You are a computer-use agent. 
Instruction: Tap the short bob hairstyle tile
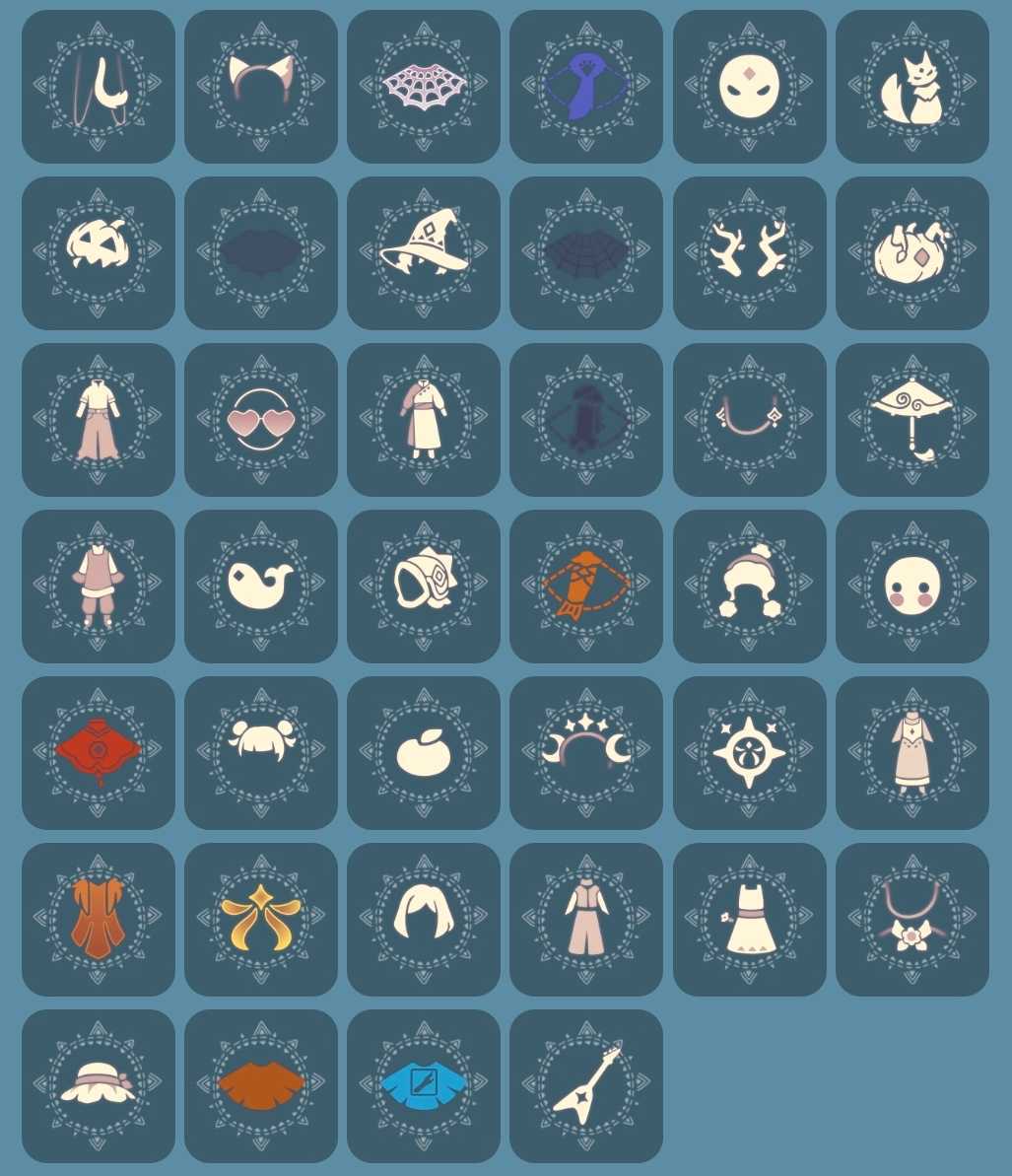[424, 920]
